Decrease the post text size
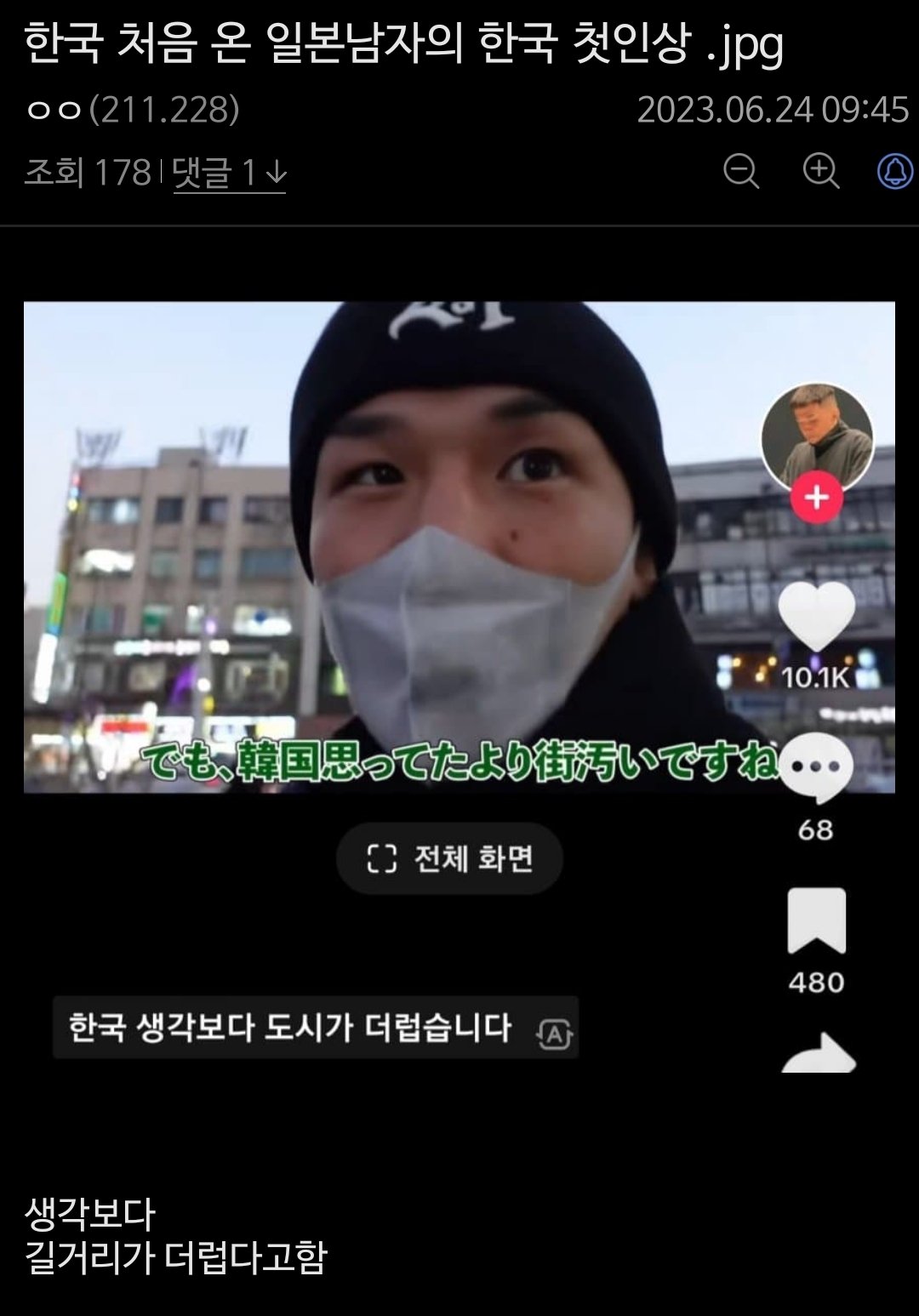This screenshot has width=919, height=1316. (x=740, y=172)
